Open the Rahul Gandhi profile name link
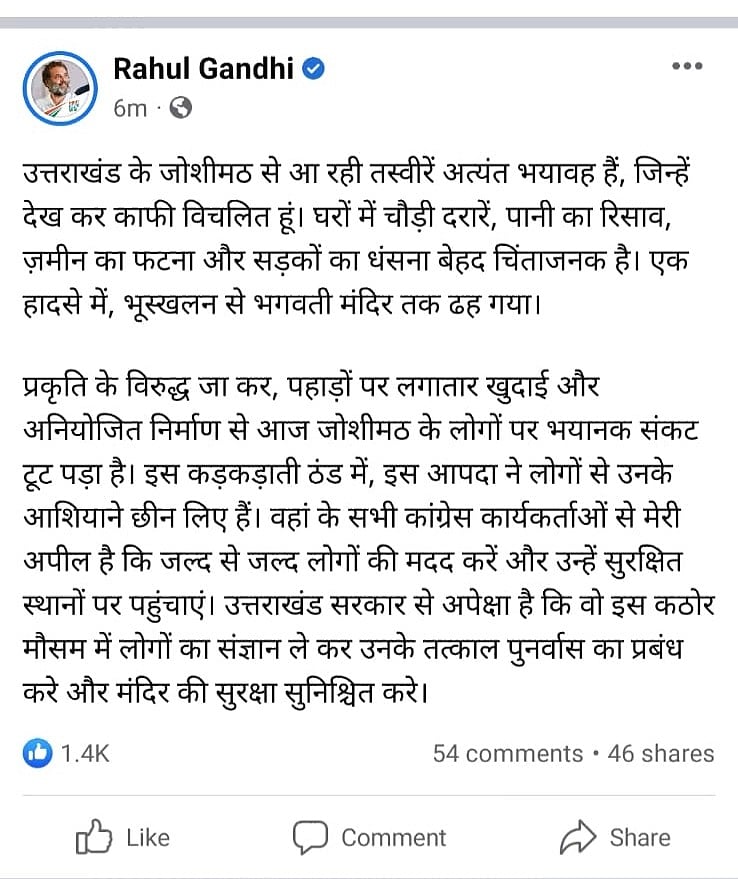This screenshot has height=879, width=738. coord(205,68)
